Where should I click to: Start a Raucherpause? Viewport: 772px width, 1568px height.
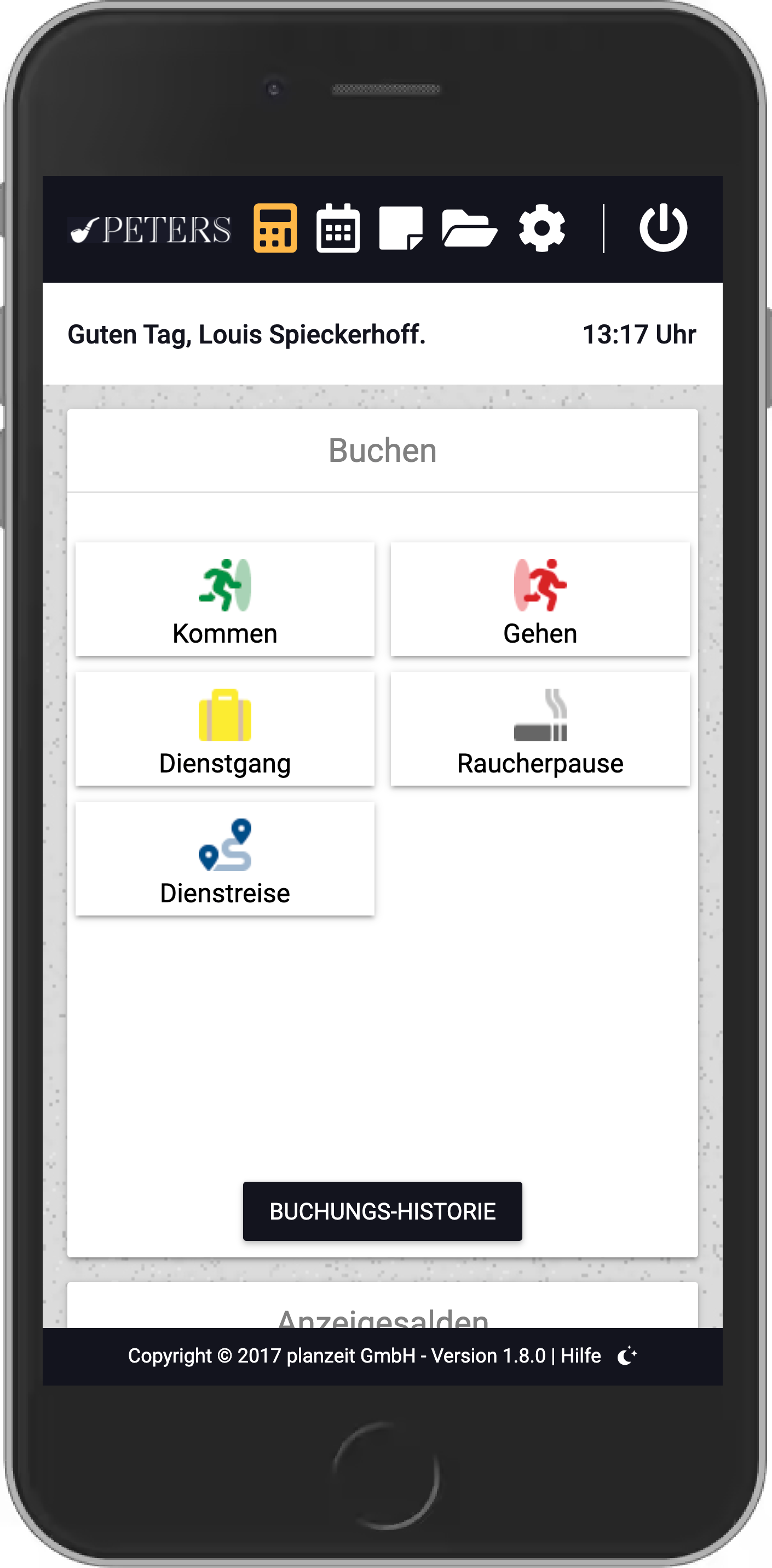(540, 729)
